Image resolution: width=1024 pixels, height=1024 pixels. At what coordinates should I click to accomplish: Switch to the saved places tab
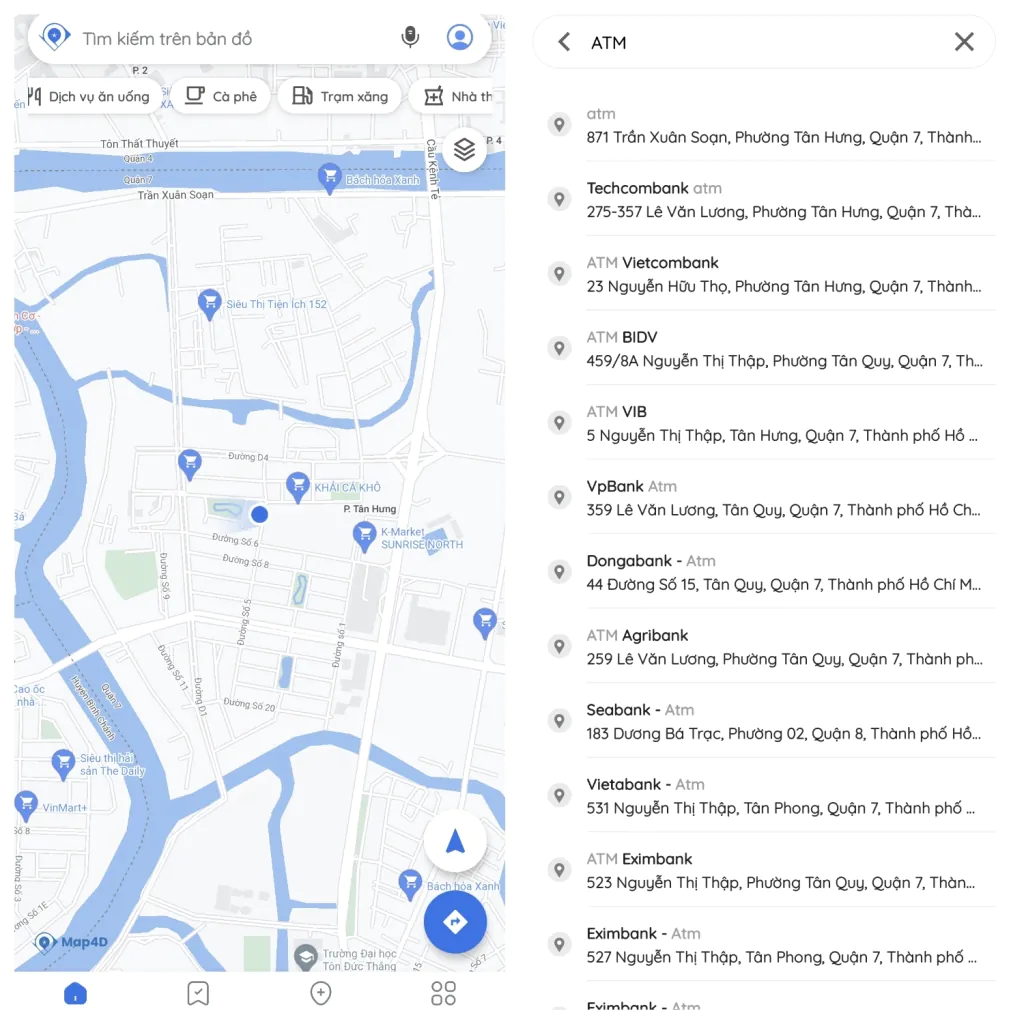(x=198, y=993)
